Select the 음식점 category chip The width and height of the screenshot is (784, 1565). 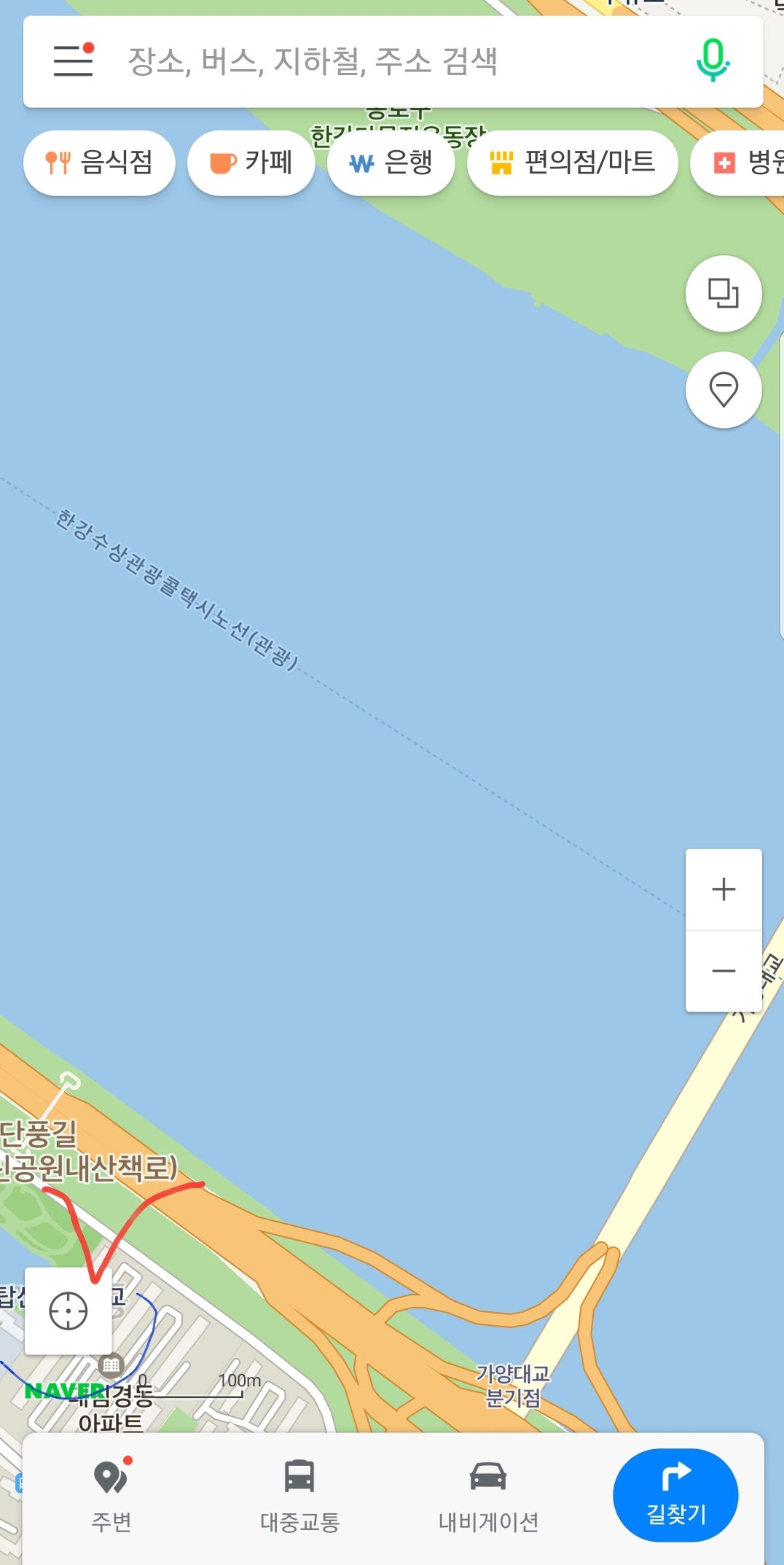pyautogui.click(x=99, y=163)
